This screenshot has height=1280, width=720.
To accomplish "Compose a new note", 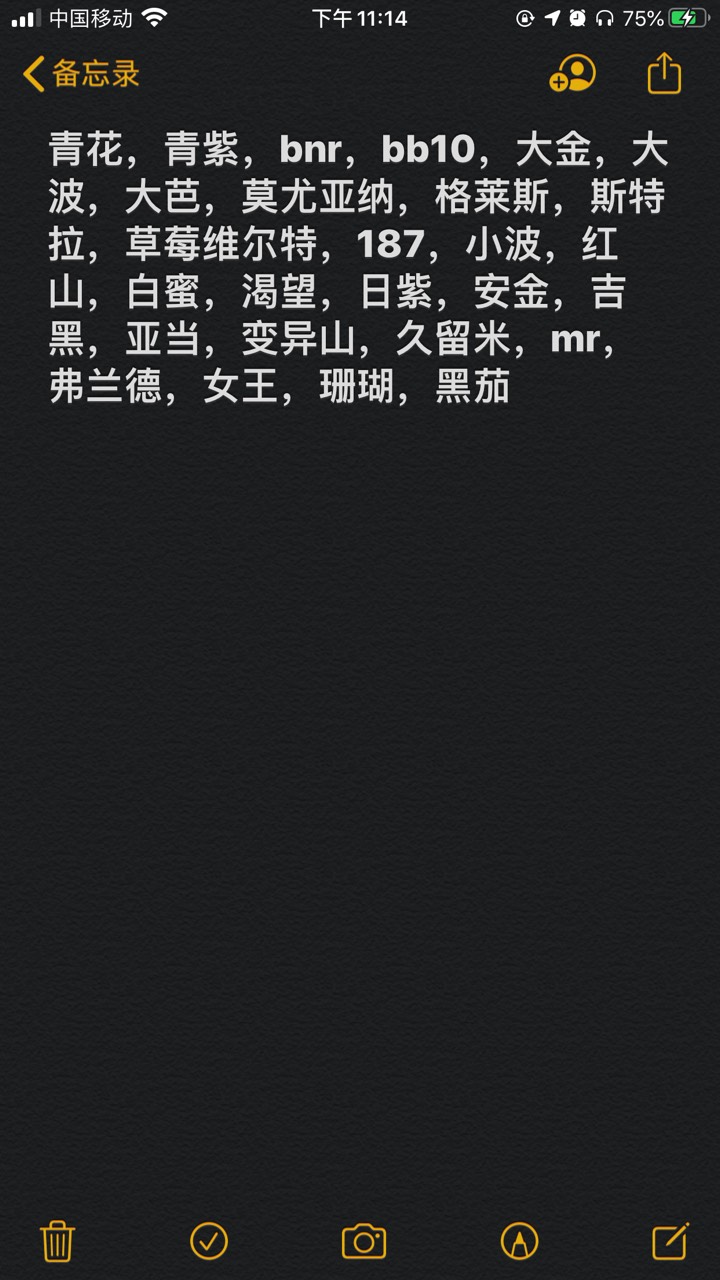I will pos(670,1241).
